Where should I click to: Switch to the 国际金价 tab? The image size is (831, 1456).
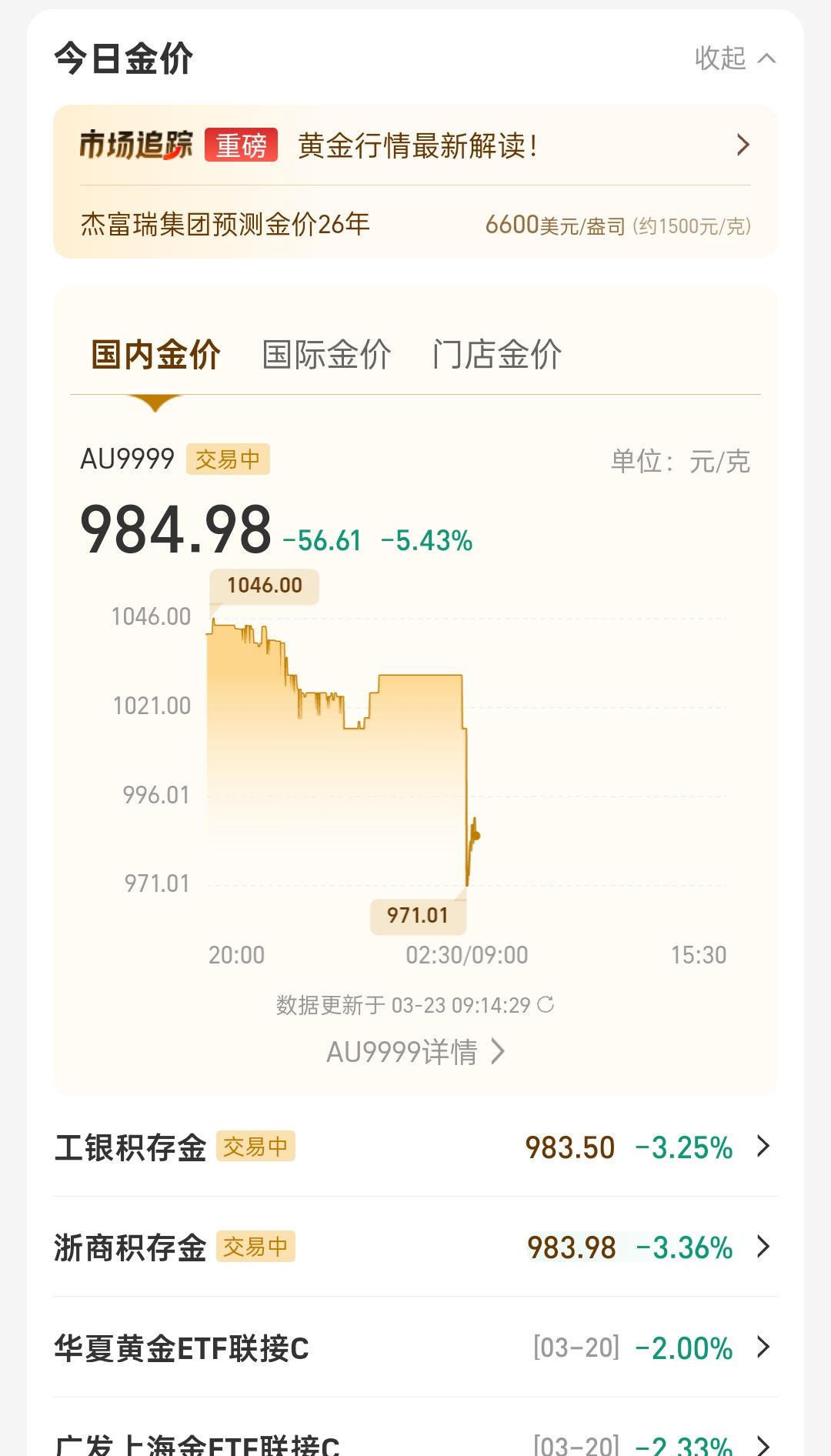point(326,356)
